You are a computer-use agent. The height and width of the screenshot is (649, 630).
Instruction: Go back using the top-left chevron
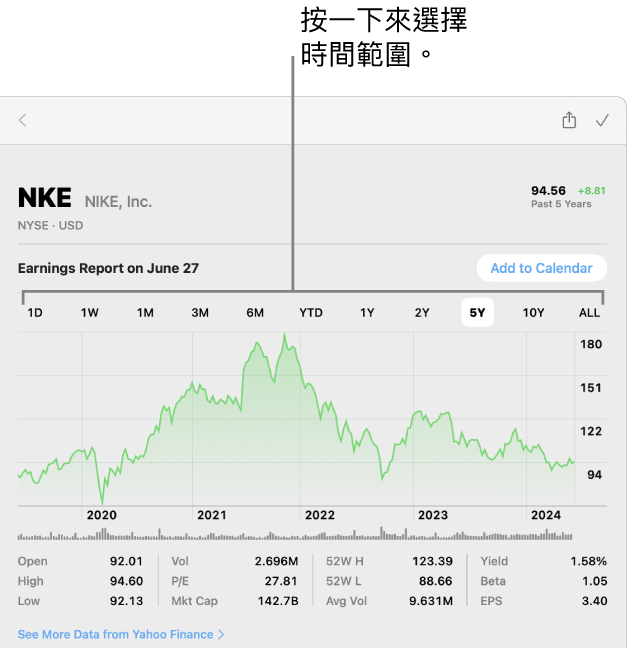click(x=23, y=121)
